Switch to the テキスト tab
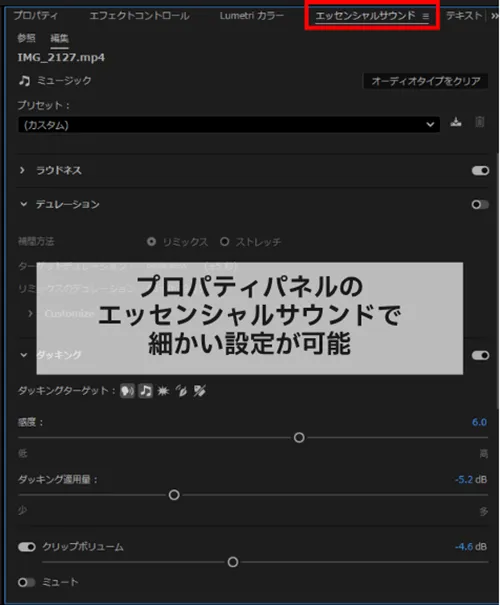The width and height of the screenshot is (500, 605). click(464, 15)
